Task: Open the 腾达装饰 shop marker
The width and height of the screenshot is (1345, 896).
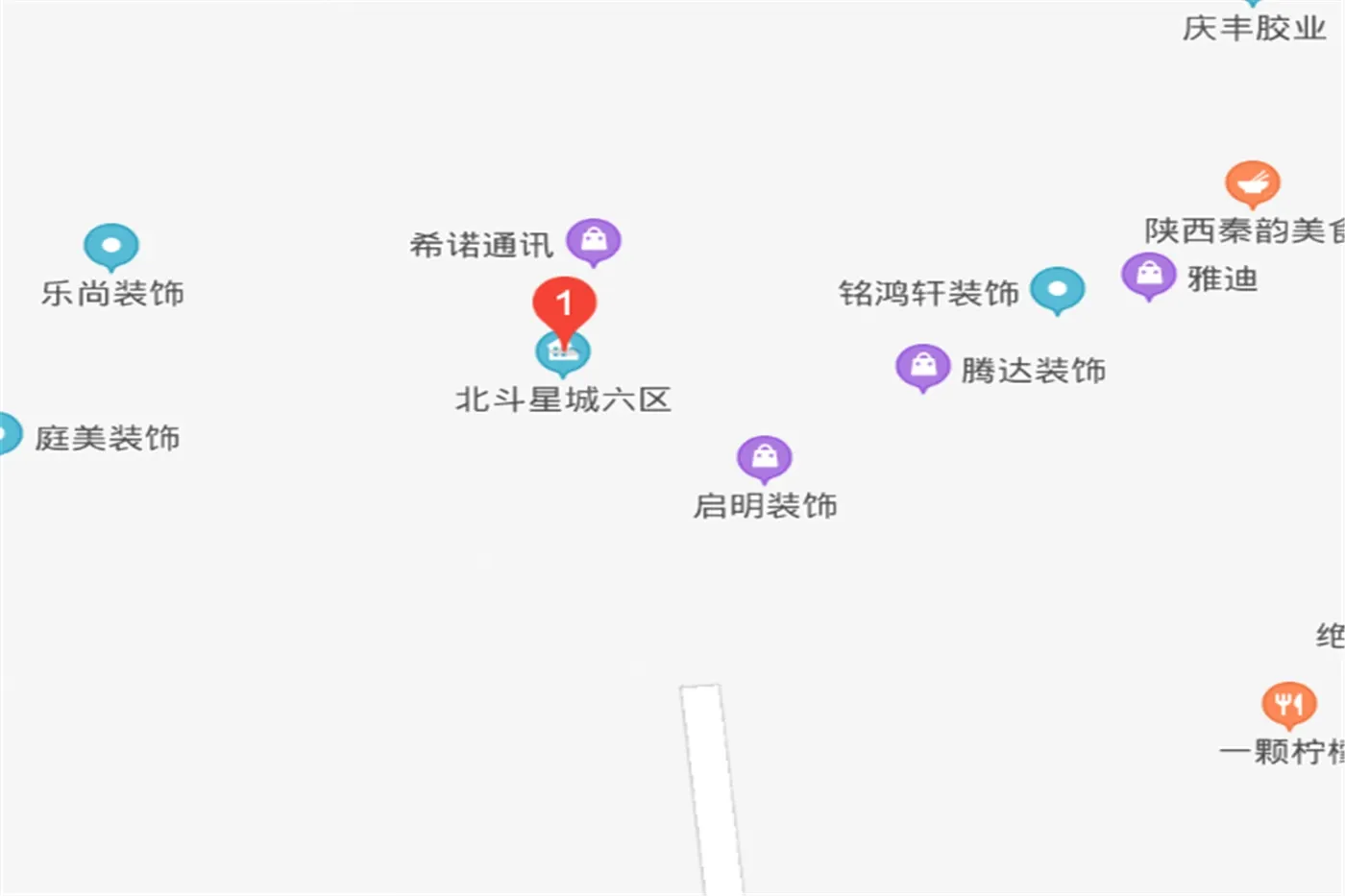Action: click(x=923, y=369)
